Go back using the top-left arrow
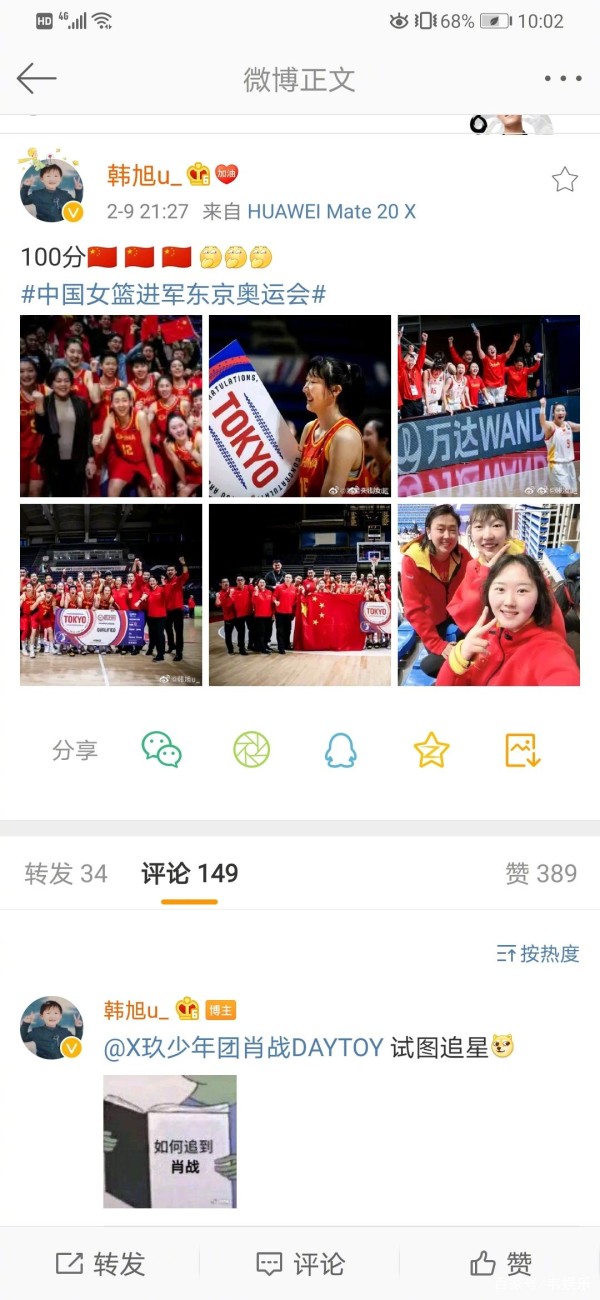This screenshot has height=1300, width=600. click(36, 78)
